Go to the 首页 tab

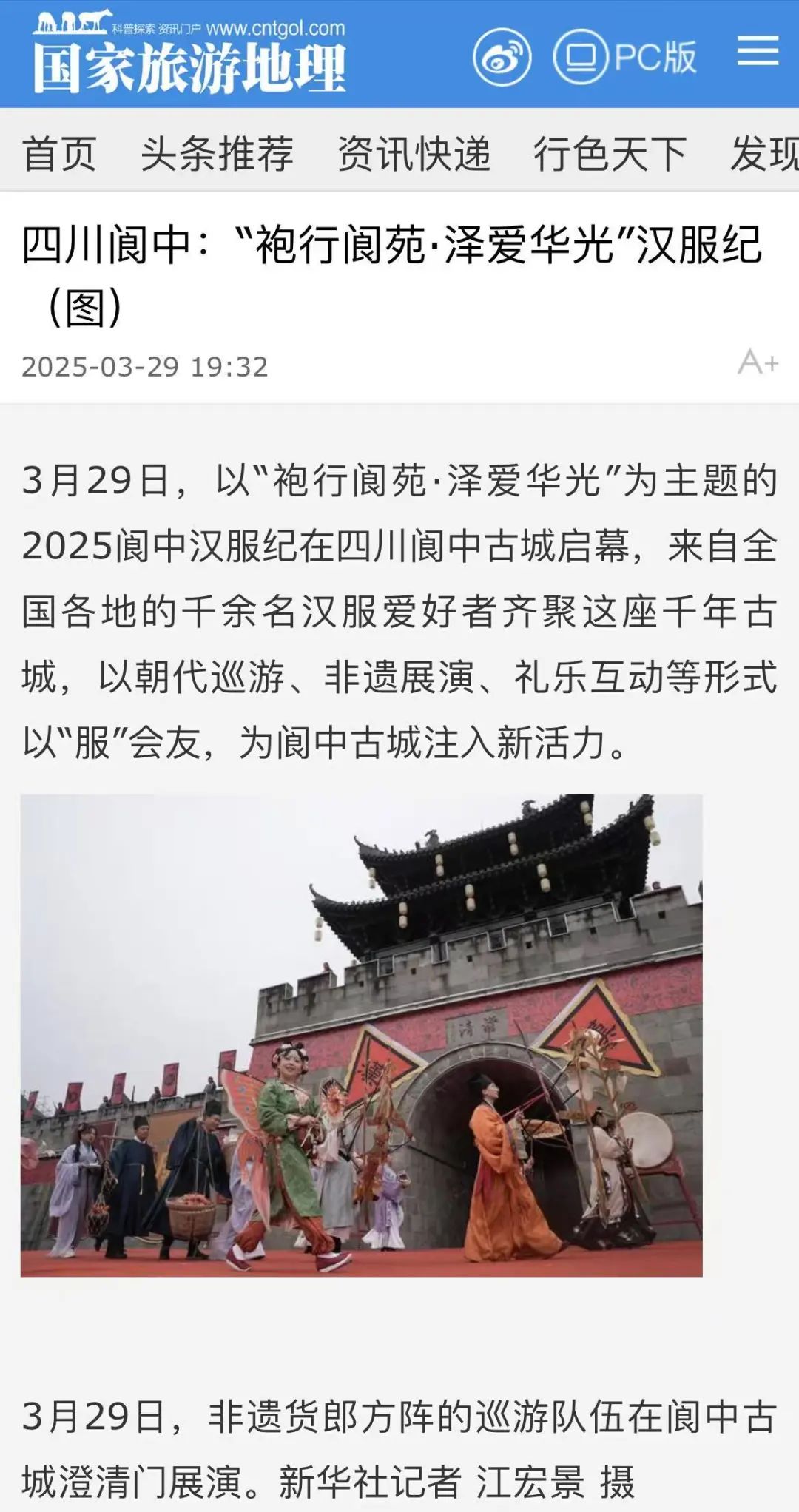click(59, 154)
